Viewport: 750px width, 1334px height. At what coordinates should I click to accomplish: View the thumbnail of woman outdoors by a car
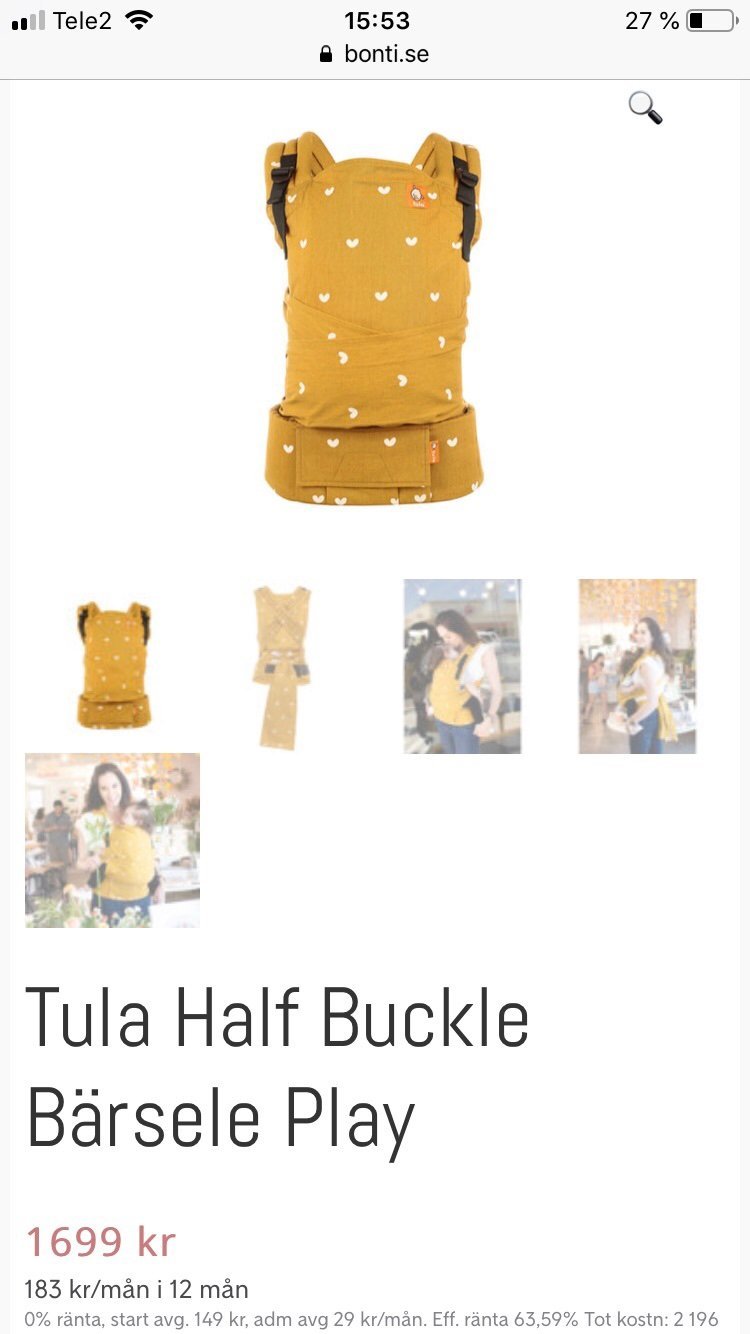pyautogui.click(x=462, y=666)
